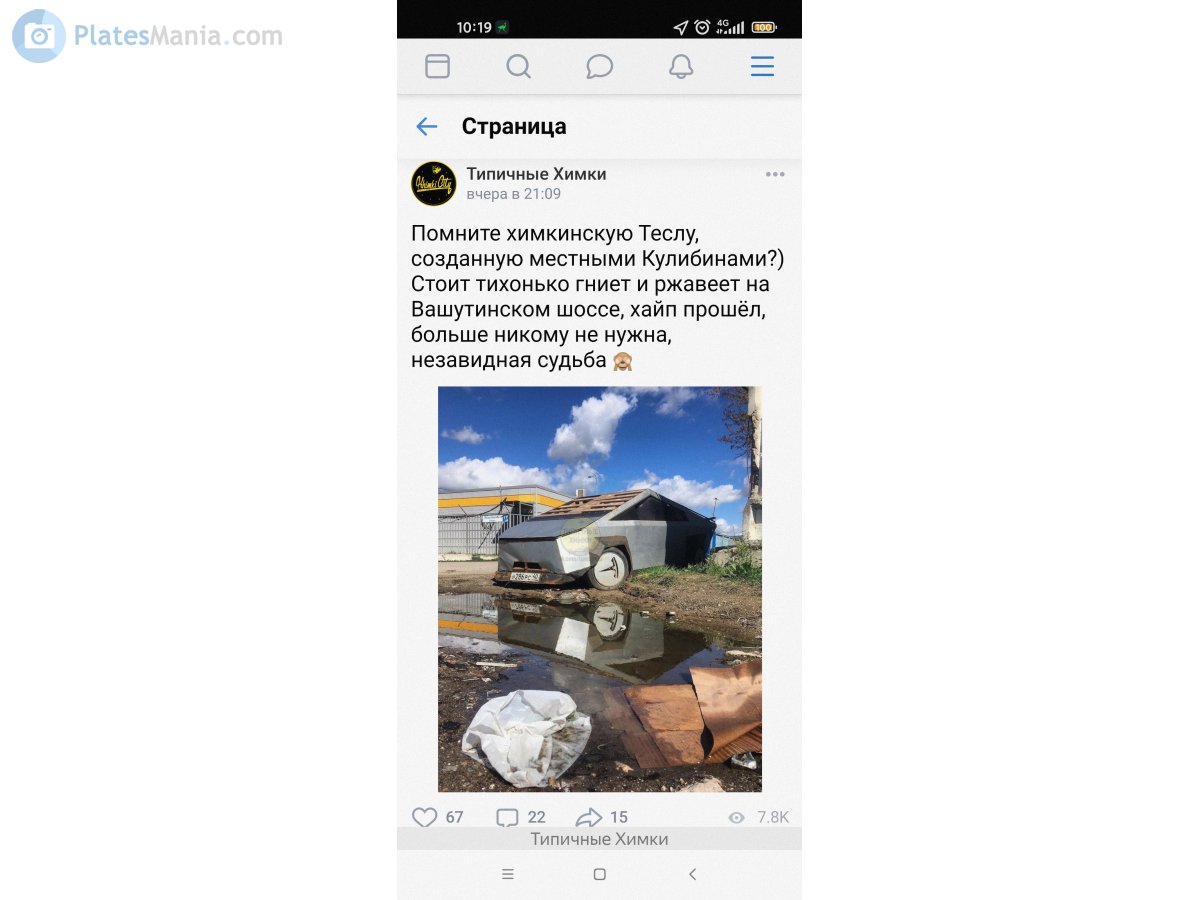Like the Типичные Химки post

pyautogui.click(x=425, y=817)
